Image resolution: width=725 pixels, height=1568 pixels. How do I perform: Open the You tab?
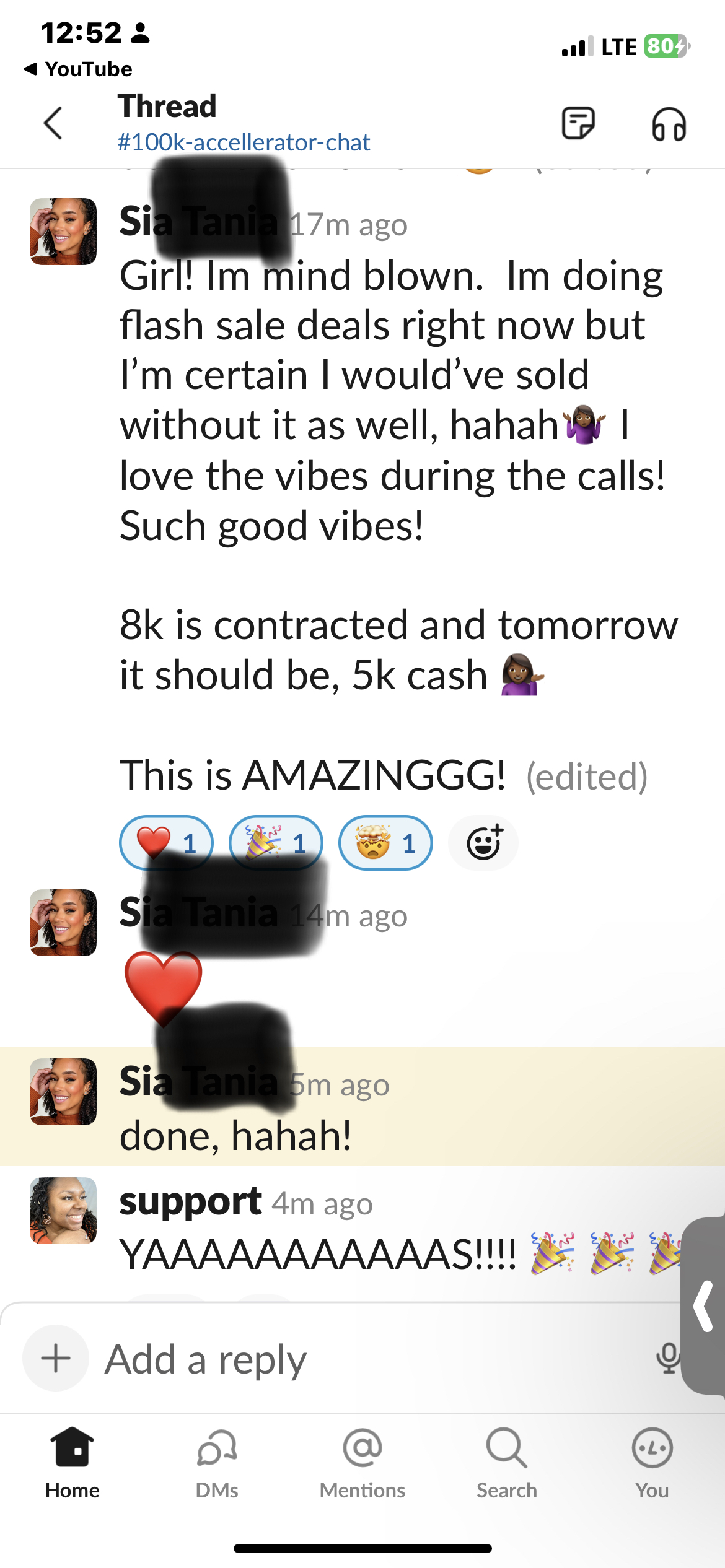coord(652,1463)
